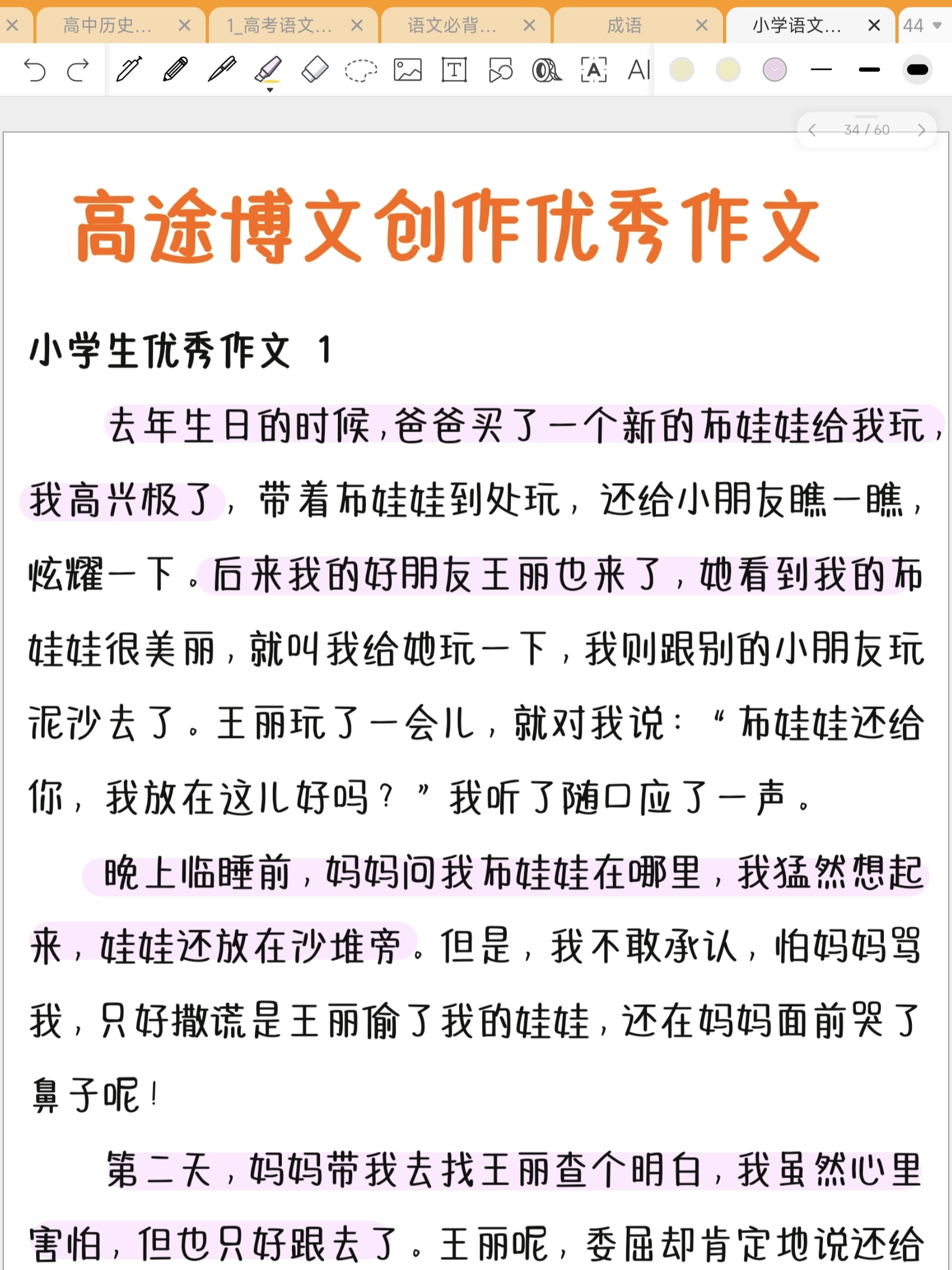Choose the eraser tool
The height and width of the screenshot is (1270, 952).
coord(315,70)
